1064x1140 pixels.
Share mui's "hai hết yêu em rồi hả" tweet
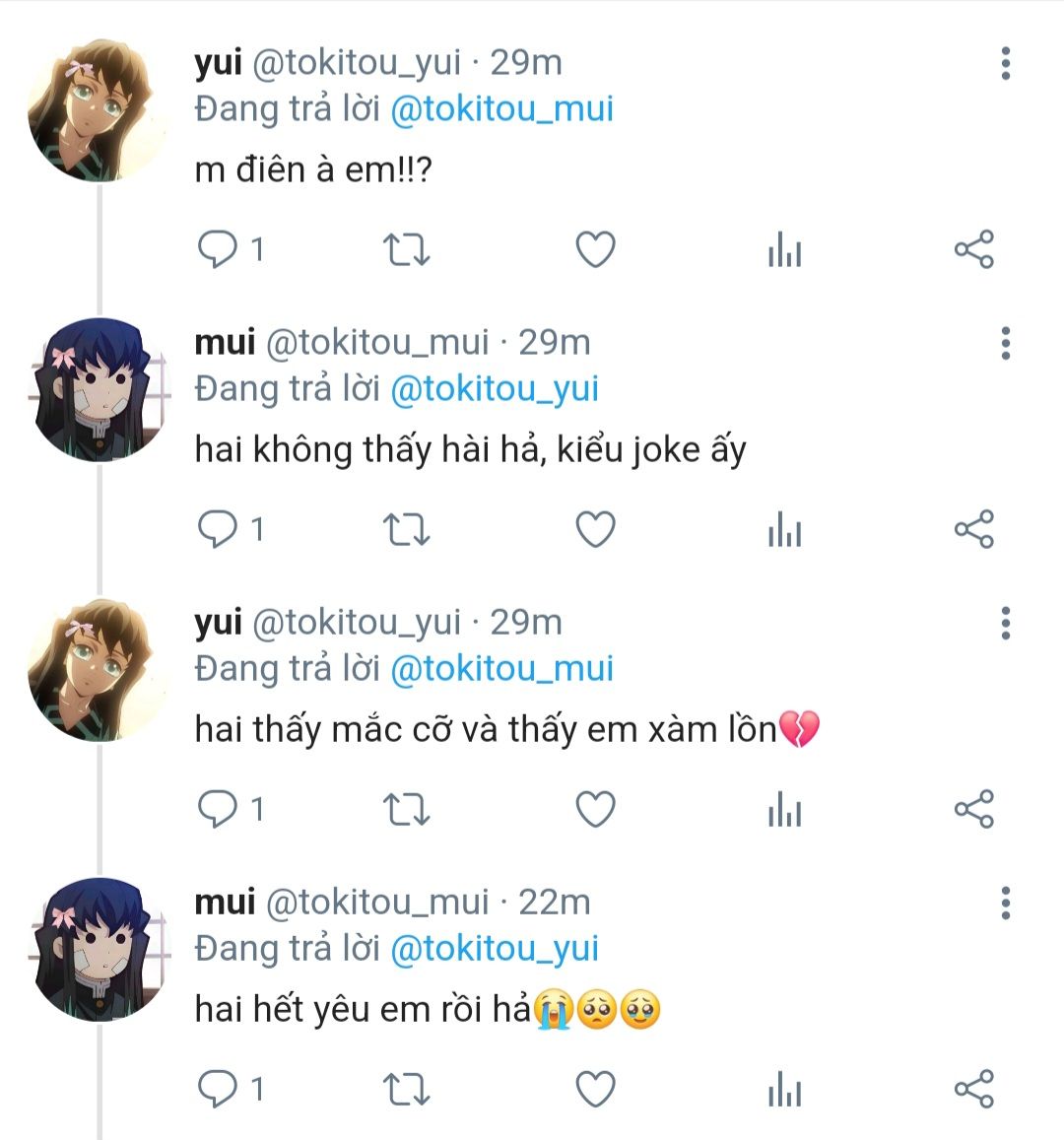pos(973,1090)
